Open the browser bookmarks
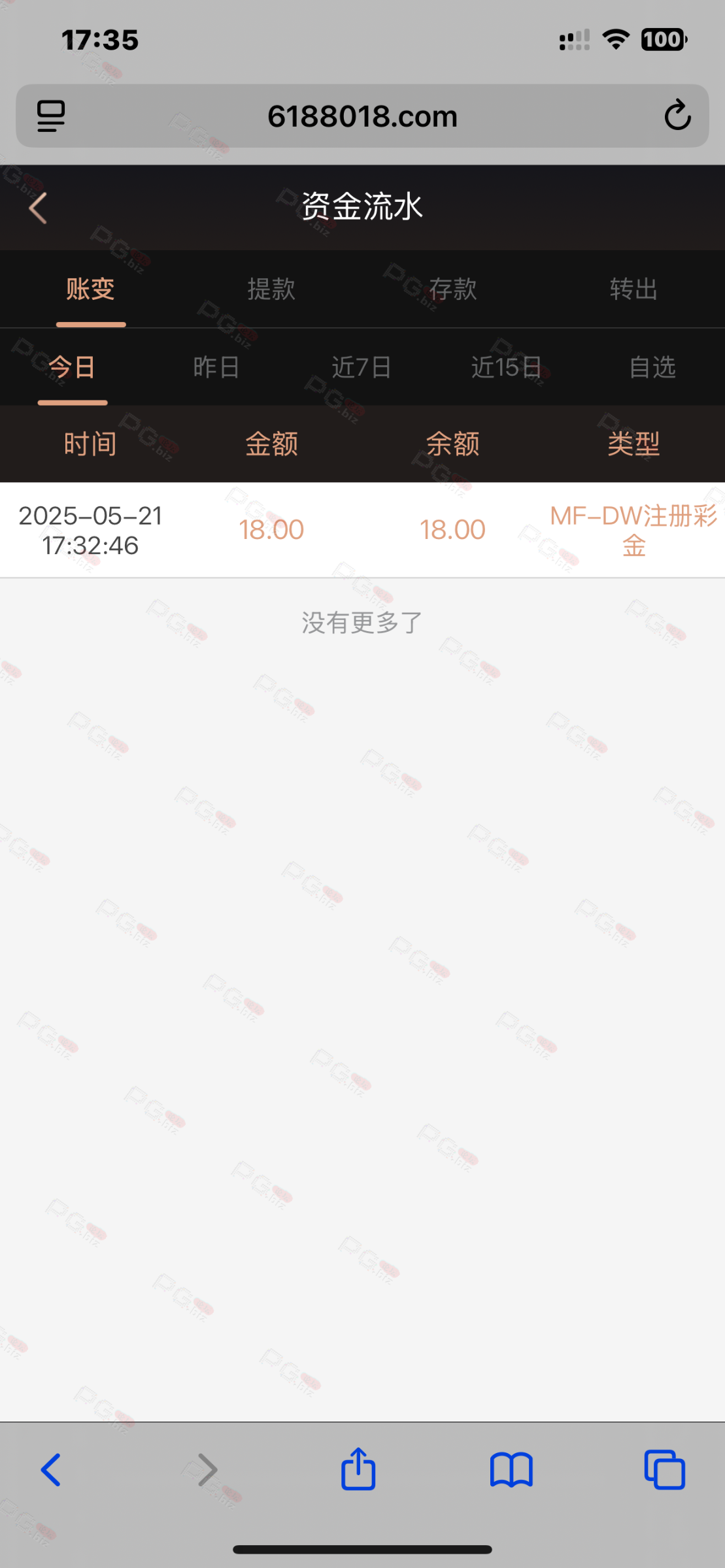Image resolution: width=725 pixels, height=1568 pixels. pyautogui.click(x=511, y=1471)
